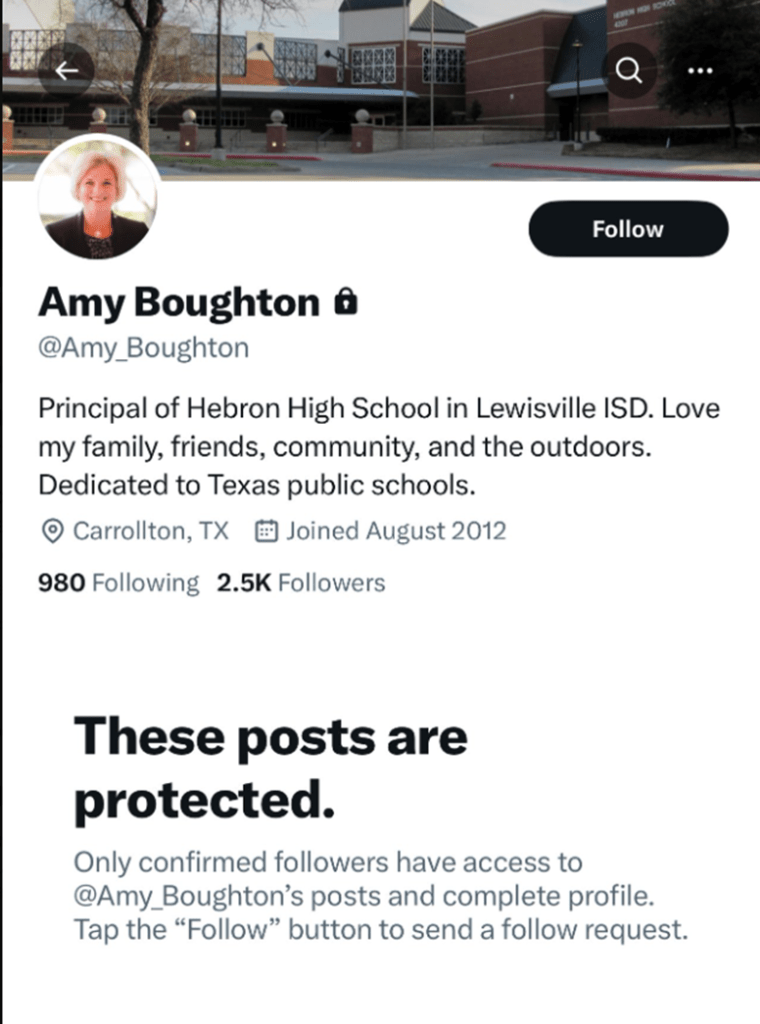The height and width of the screenshot is (1024, 760).
Task: Open search on this profile
Action: coord(629,71)
